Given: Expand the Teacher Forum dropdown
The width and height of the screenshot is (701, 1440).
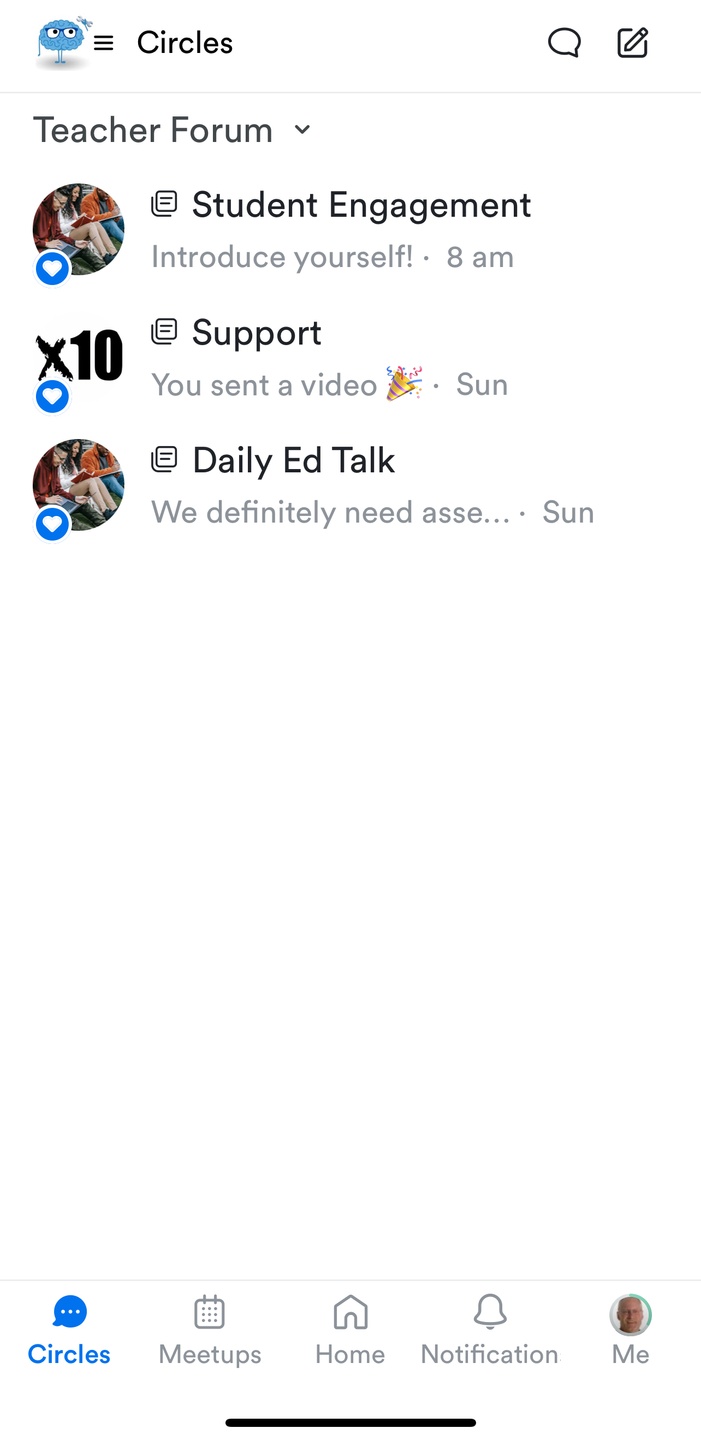Looking at the screenshot, I should coord(302,130).
